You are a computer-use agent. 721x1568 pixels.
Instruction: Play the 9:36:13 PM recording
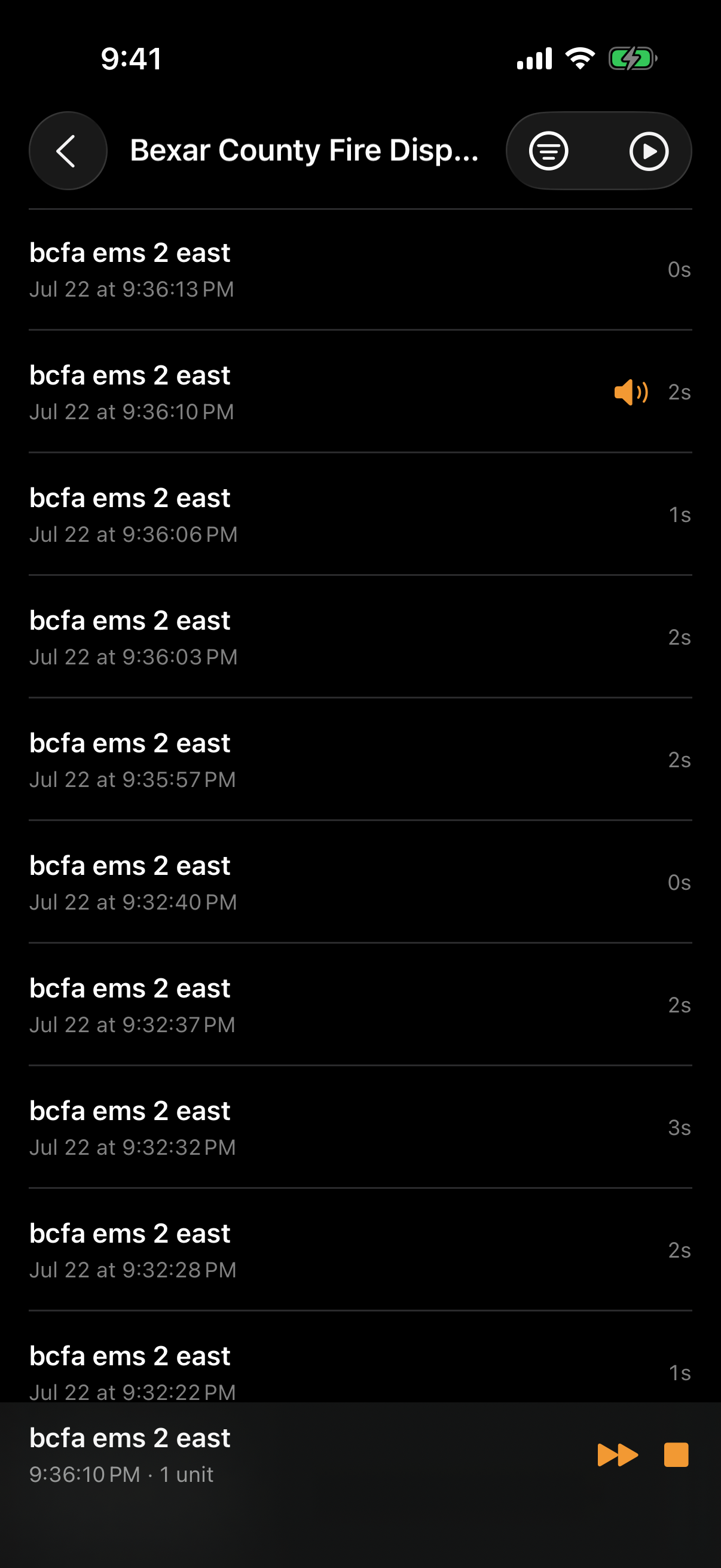click(360, 270)
